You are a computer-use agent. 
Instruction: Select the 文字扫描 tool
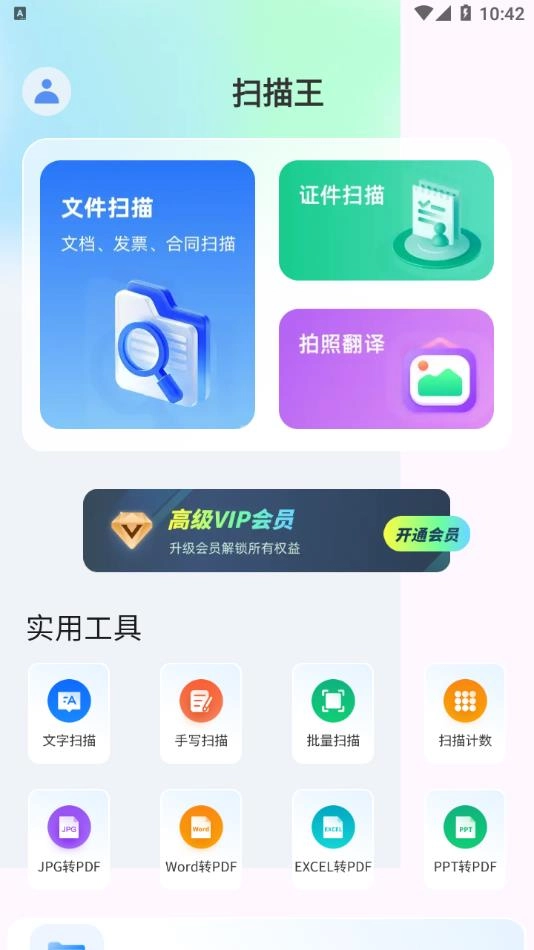coord(69,713)
